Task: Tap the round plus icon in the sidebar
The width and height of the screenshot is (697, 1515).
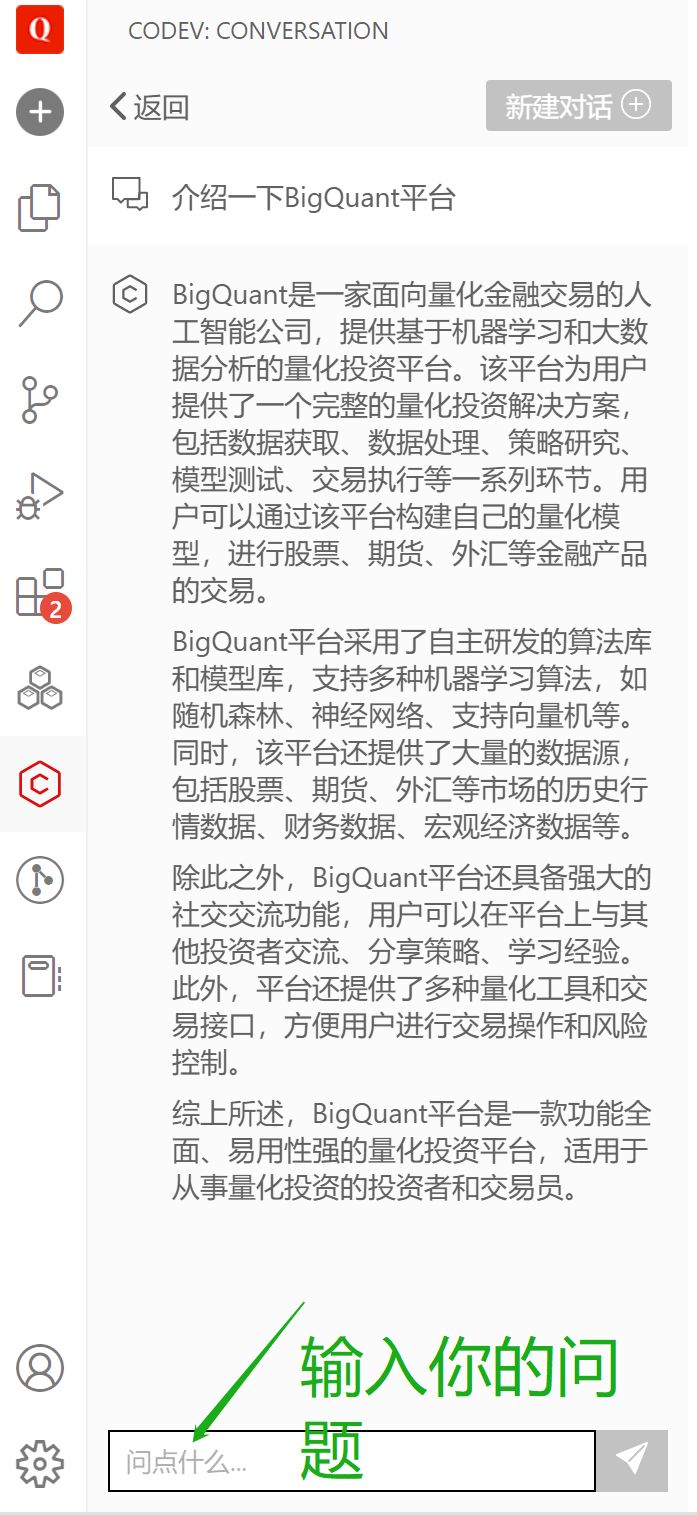Action: pos(40,111)
